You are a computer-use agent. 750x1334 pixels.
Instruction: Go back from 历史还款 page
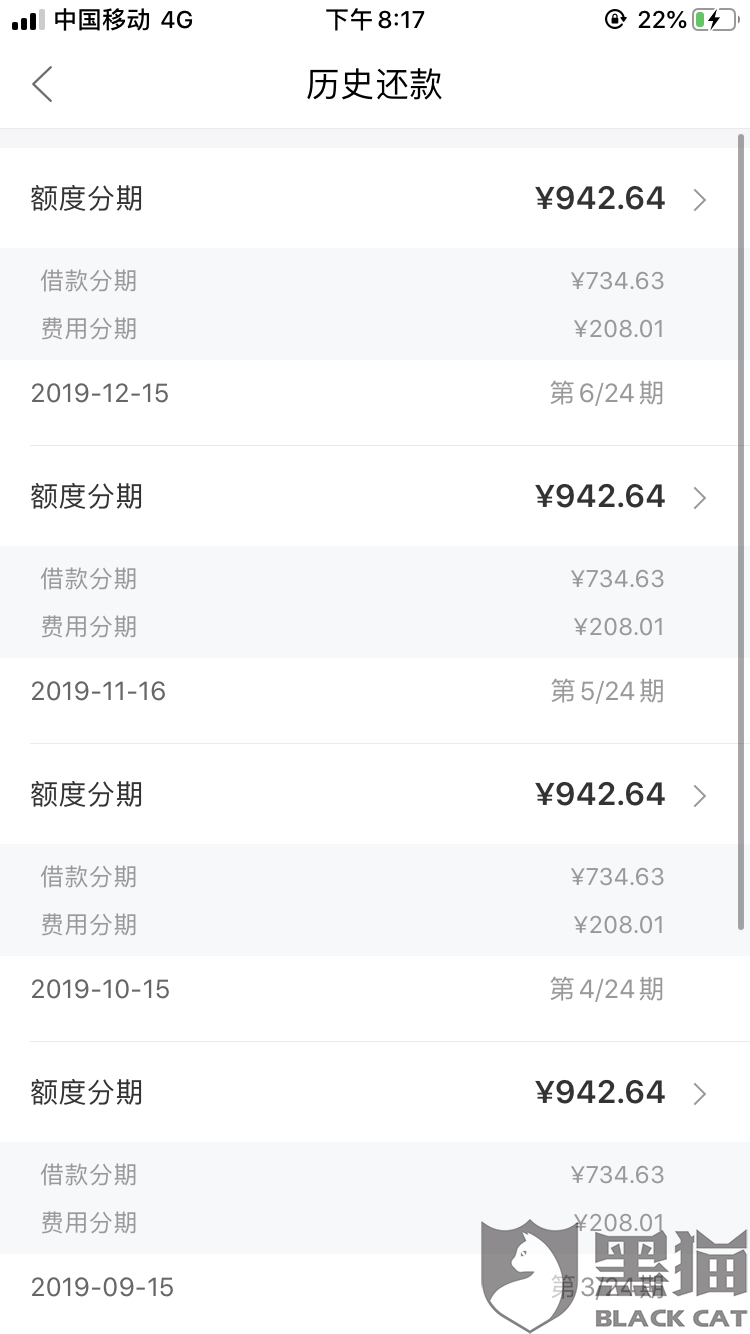pyautogui.click(x=42, y=85)
